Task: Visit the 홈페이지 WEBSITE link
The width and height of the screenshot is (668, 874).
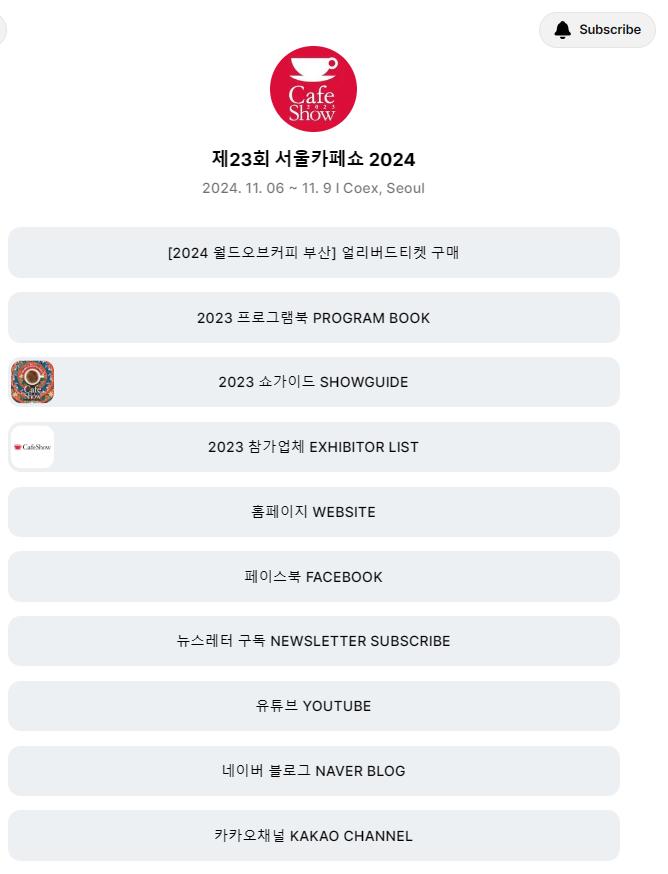Action: pos(313,512)
